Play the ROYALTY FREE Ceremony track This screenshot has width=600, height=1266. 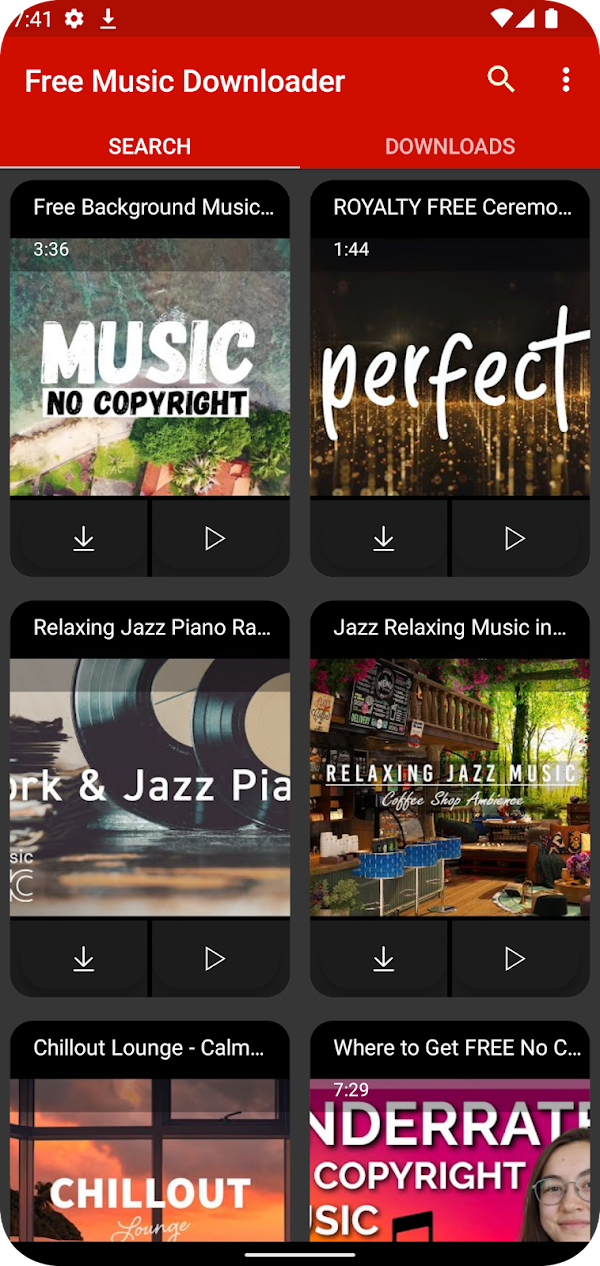pyautogui.click(x=515, y=539)
